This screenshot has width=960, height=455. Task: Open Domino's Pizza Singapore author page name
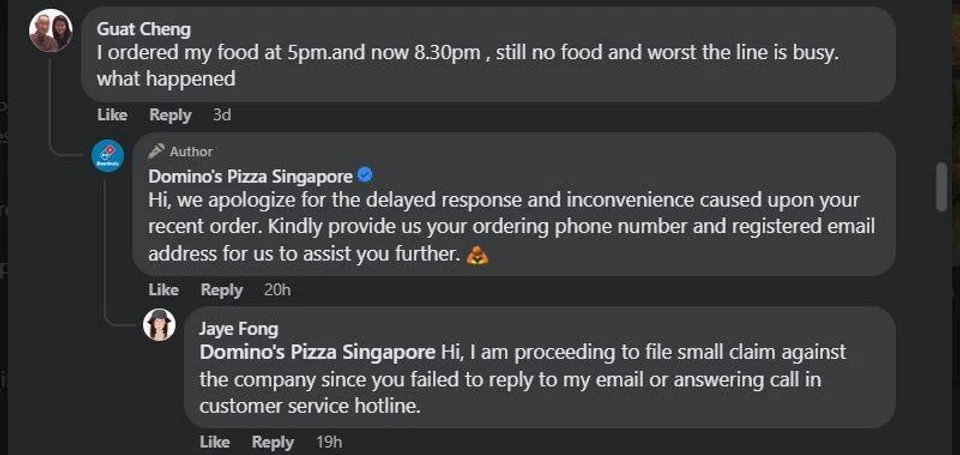[250, 177]
